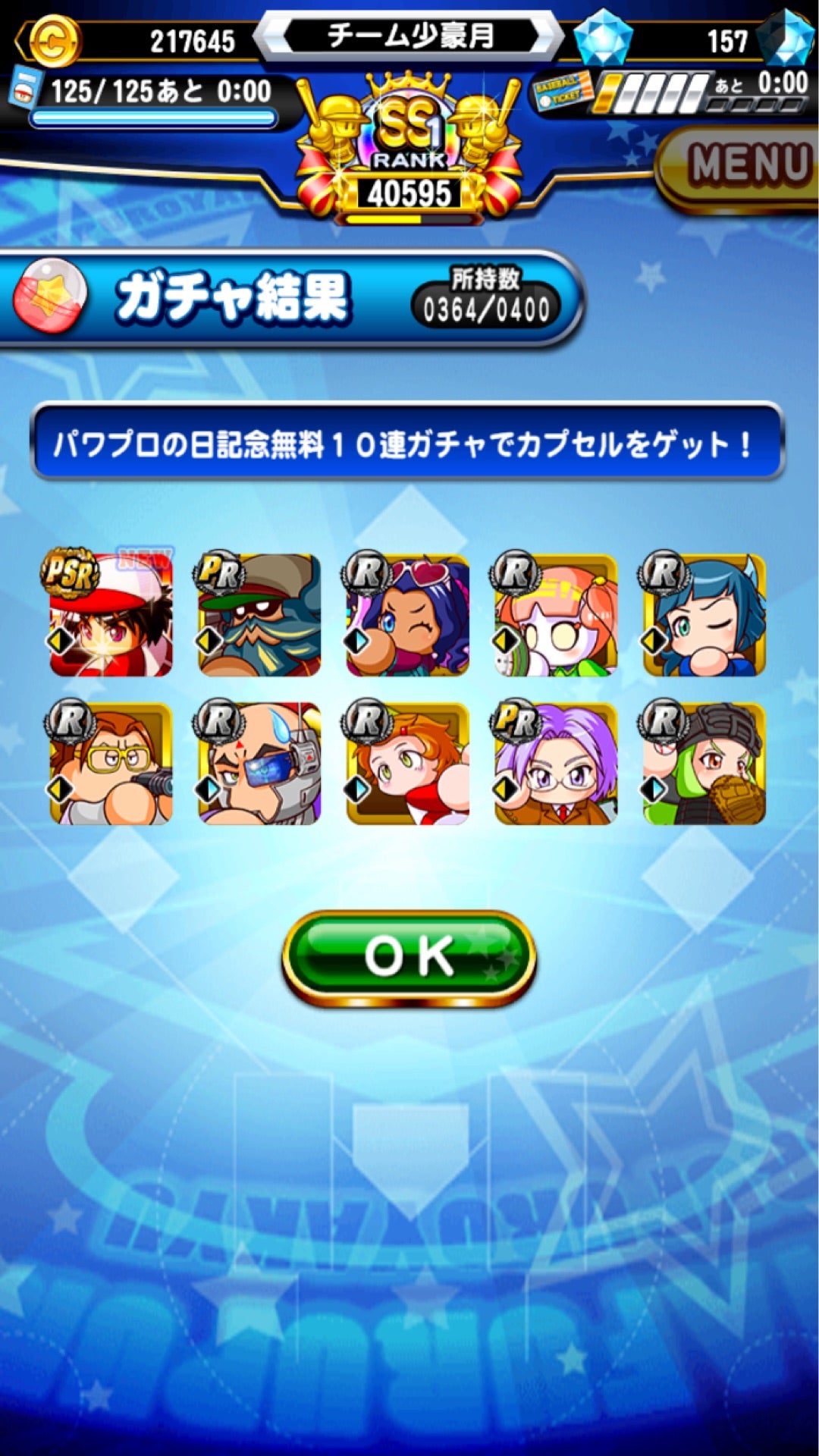Confirm gacha results with OK button
This screenshot has height=1456, width=819.
coord(409,958)
